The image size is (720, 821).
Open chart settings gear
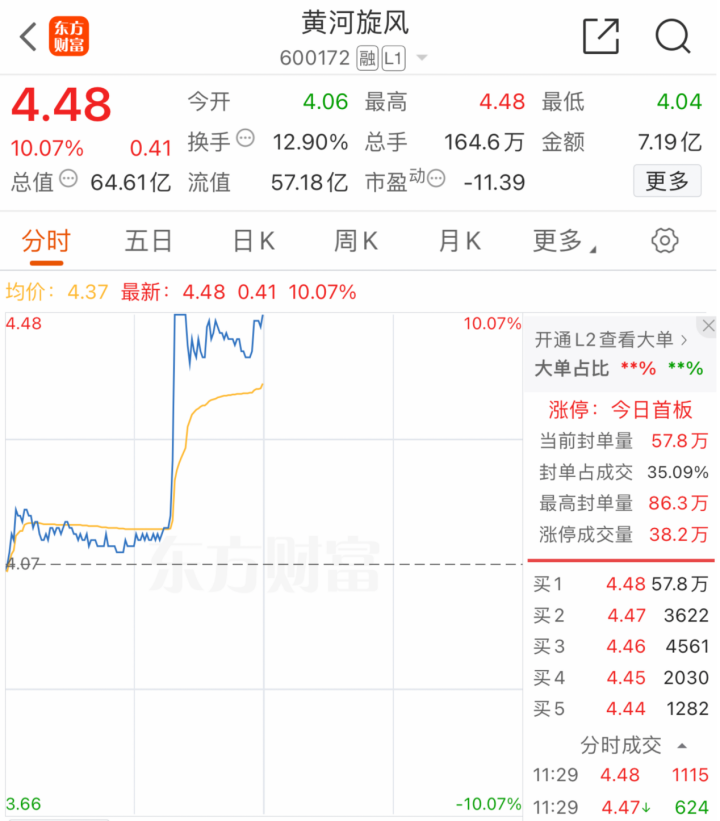click(x=665, y=241)
